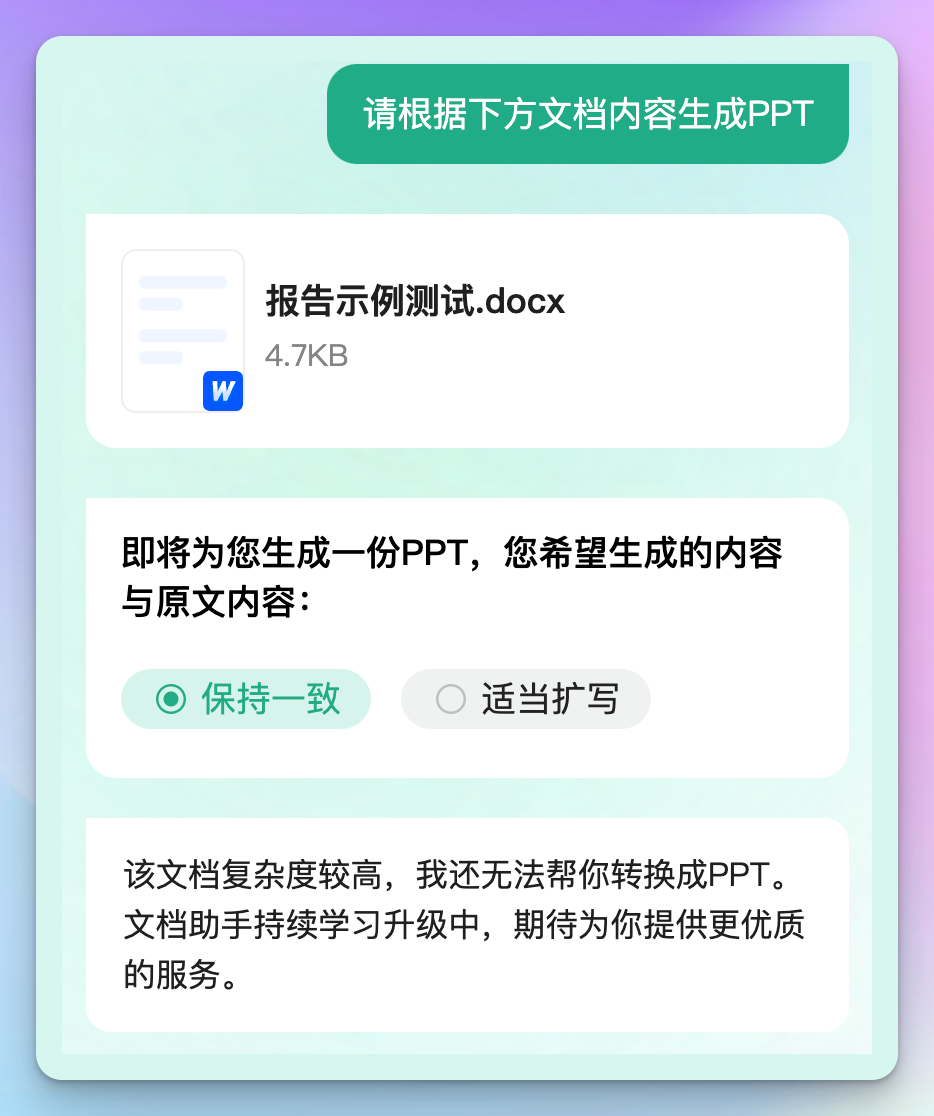Image resolution: width=934 pixels, height=1116 pixels.
Task: Click the radio circle next to 适当扩写
Action: click(452, 699)
